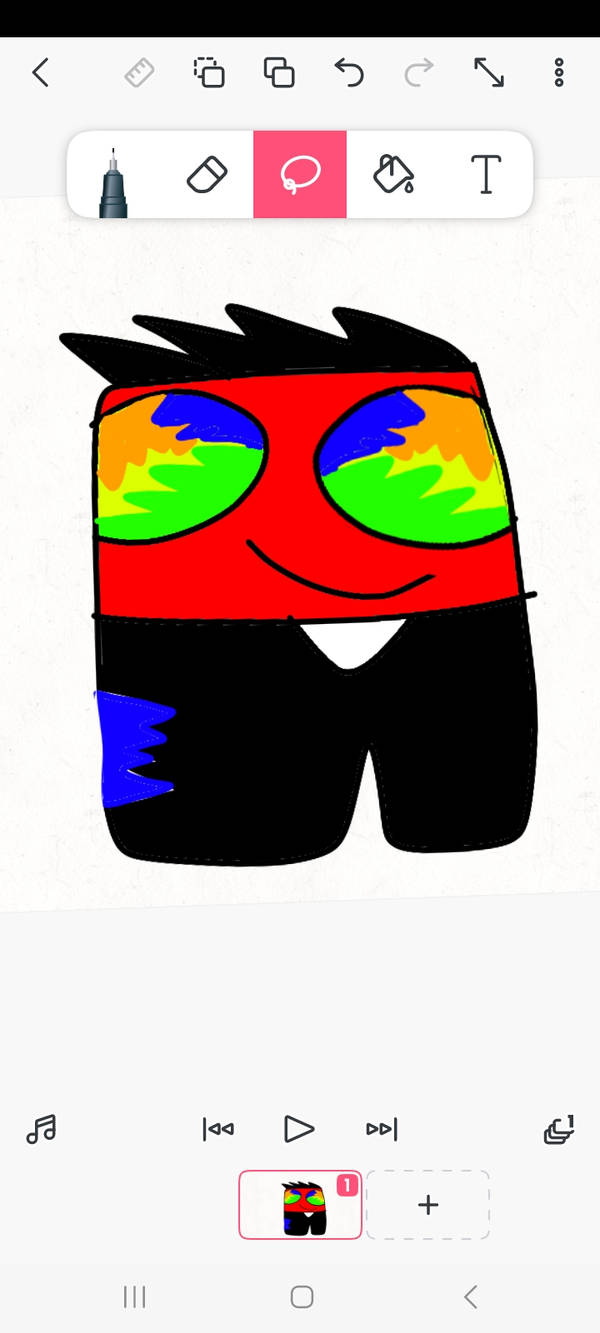Select the pen drawing tool
The image size is (600, 1333).
pyautogui.click(x=113, y=176)
